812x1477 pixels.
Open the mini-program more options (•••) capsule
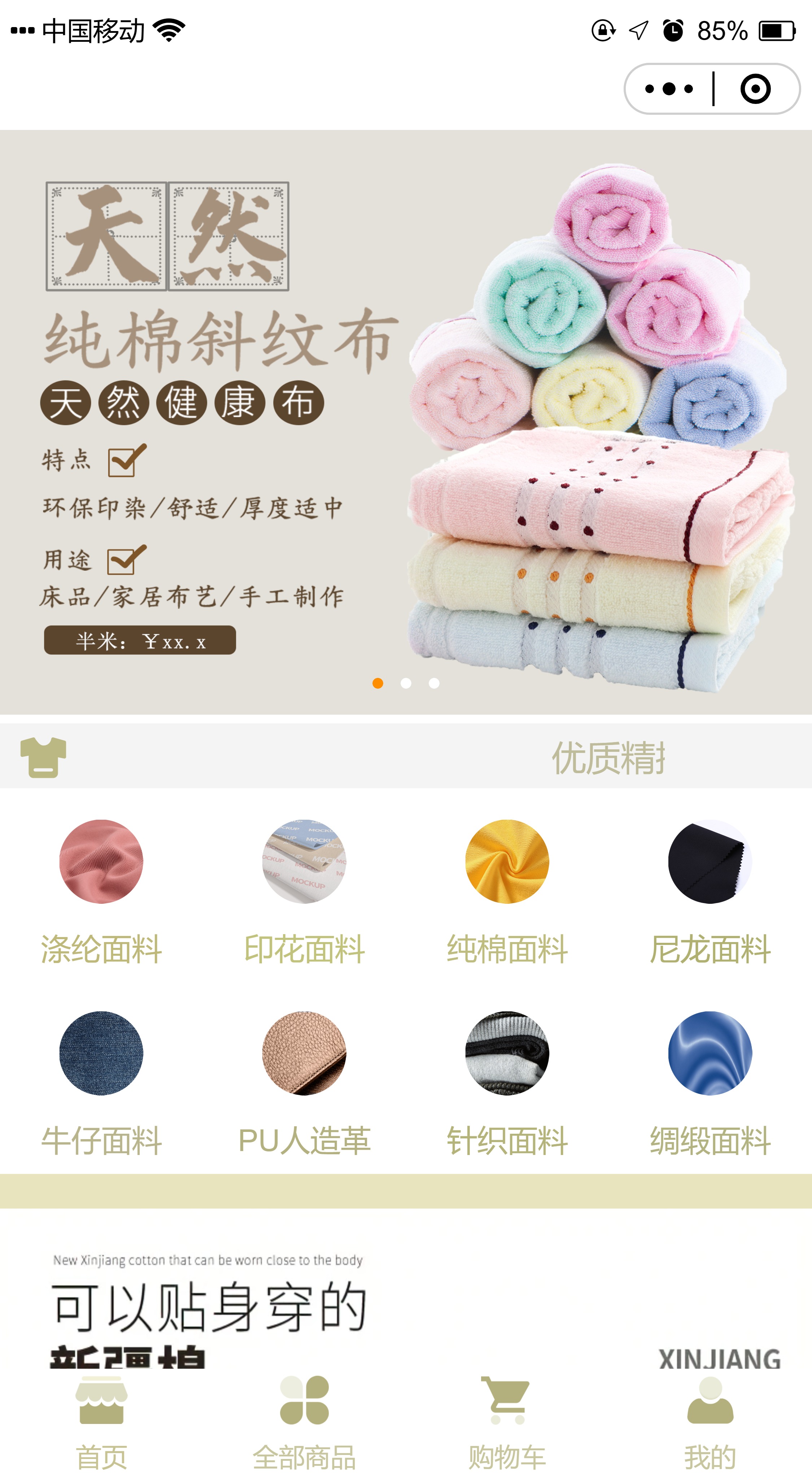(668, 89)
